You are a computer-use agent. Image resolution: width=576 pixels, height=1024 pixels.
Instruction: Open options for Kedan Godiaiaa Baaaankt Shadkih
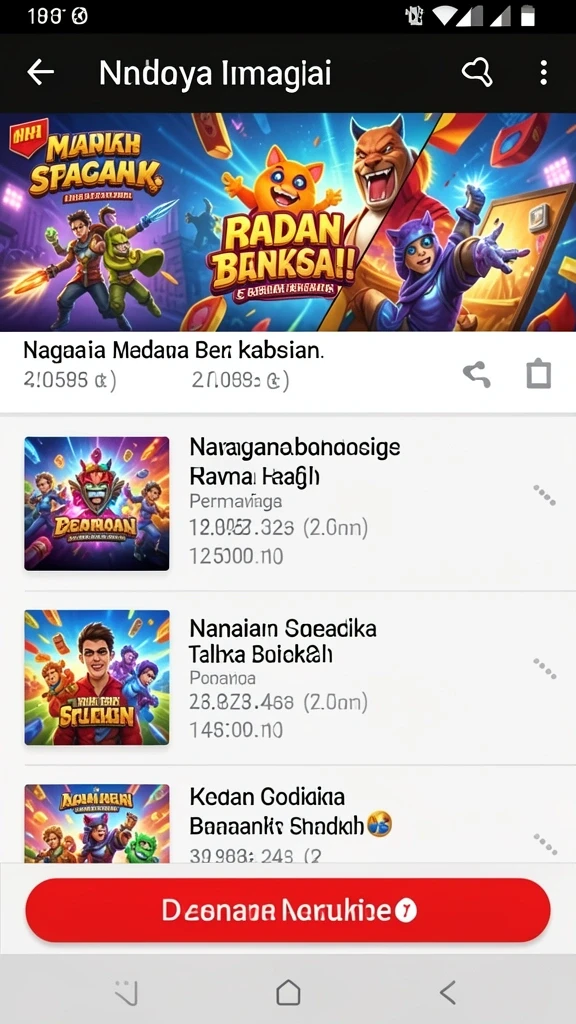pos(544,843)
